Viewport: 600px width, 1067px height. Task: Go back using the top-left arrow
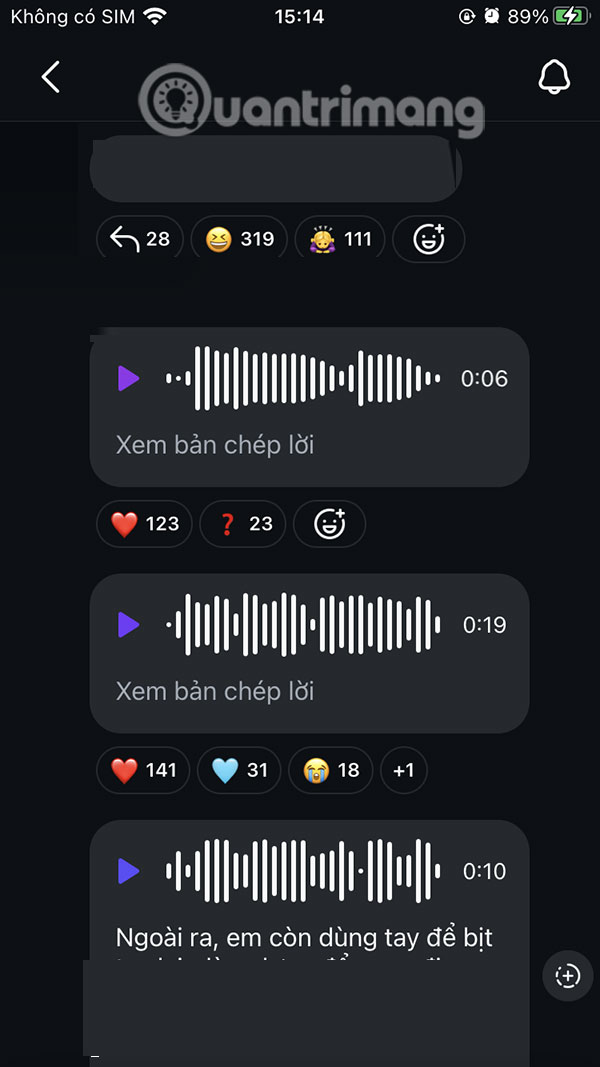(x=51, y=77)
